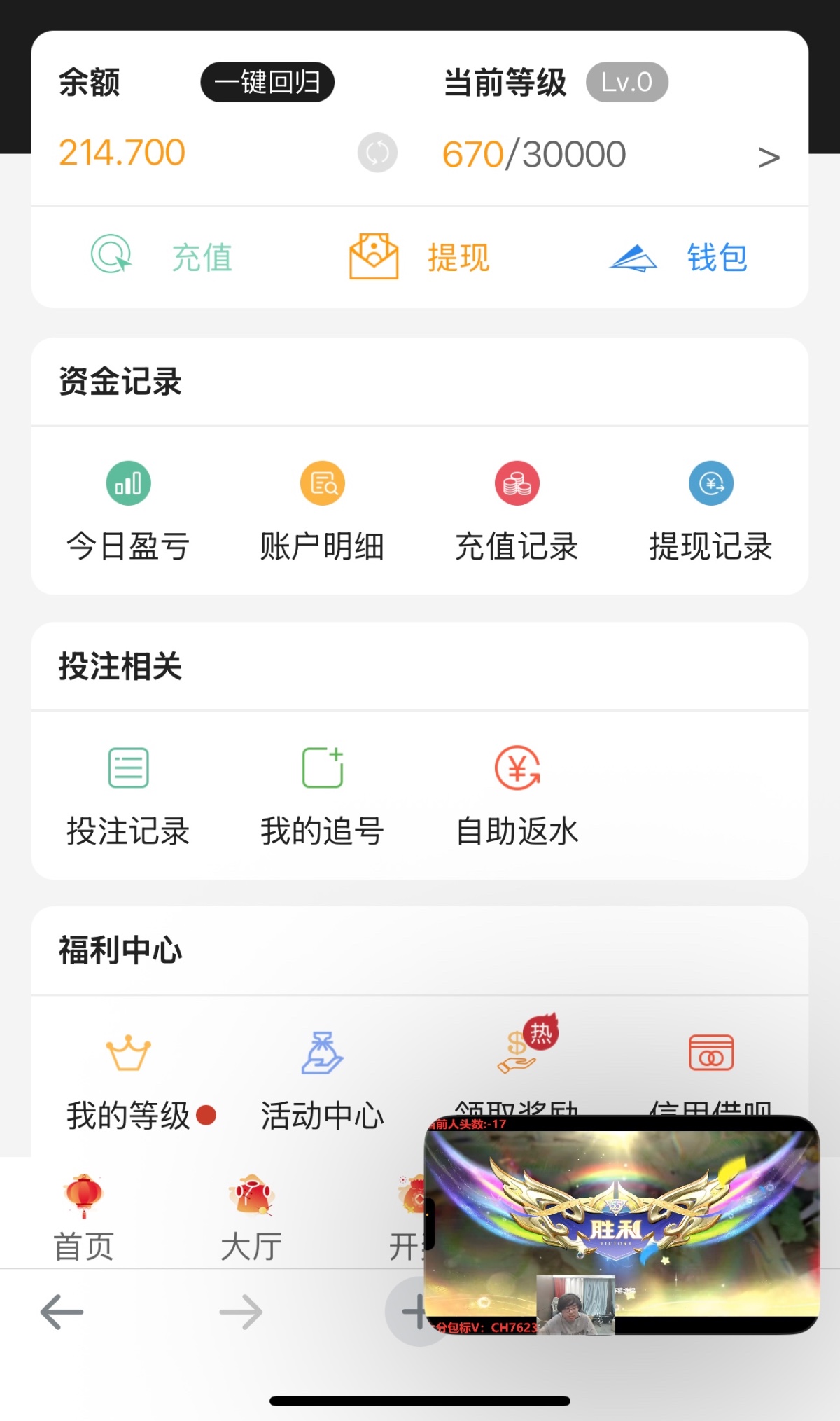Open 充值 to recharge
The height and width of the screenshot is (1421, 840).
(x=162, y=256)
